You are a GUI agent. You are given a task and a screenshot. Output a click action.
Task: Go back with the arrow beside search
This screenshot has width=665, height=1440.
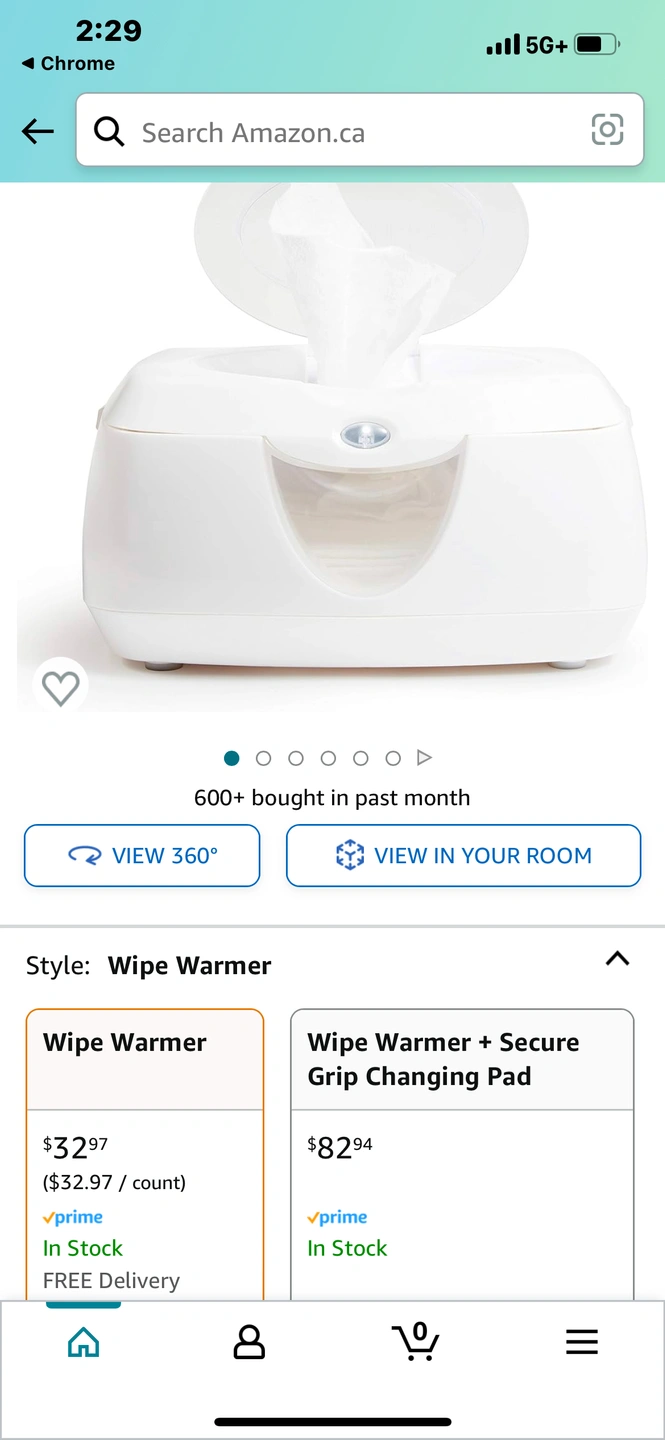[x=38, y=131]
